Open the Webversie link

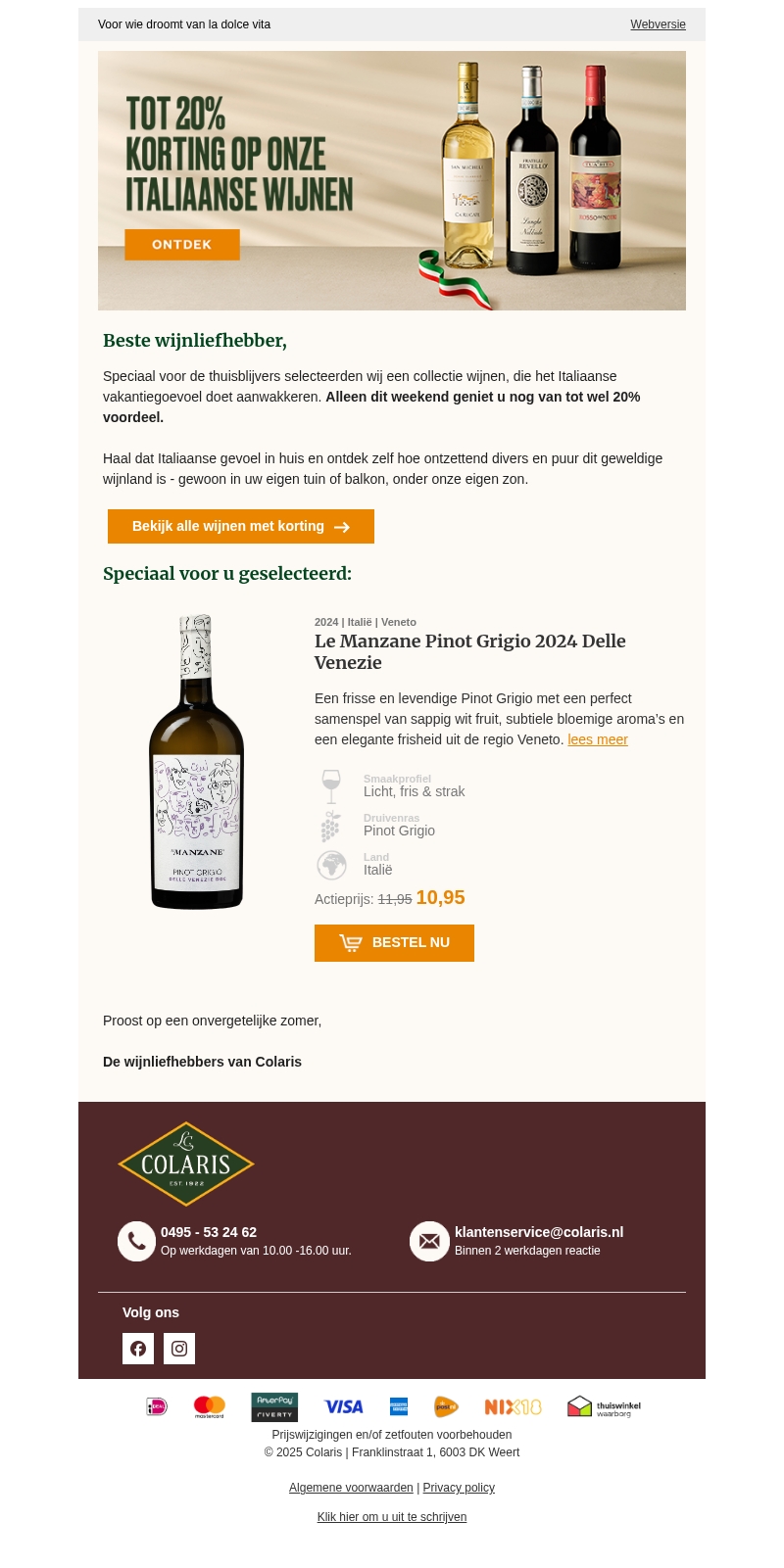click(x=658, y=24)
